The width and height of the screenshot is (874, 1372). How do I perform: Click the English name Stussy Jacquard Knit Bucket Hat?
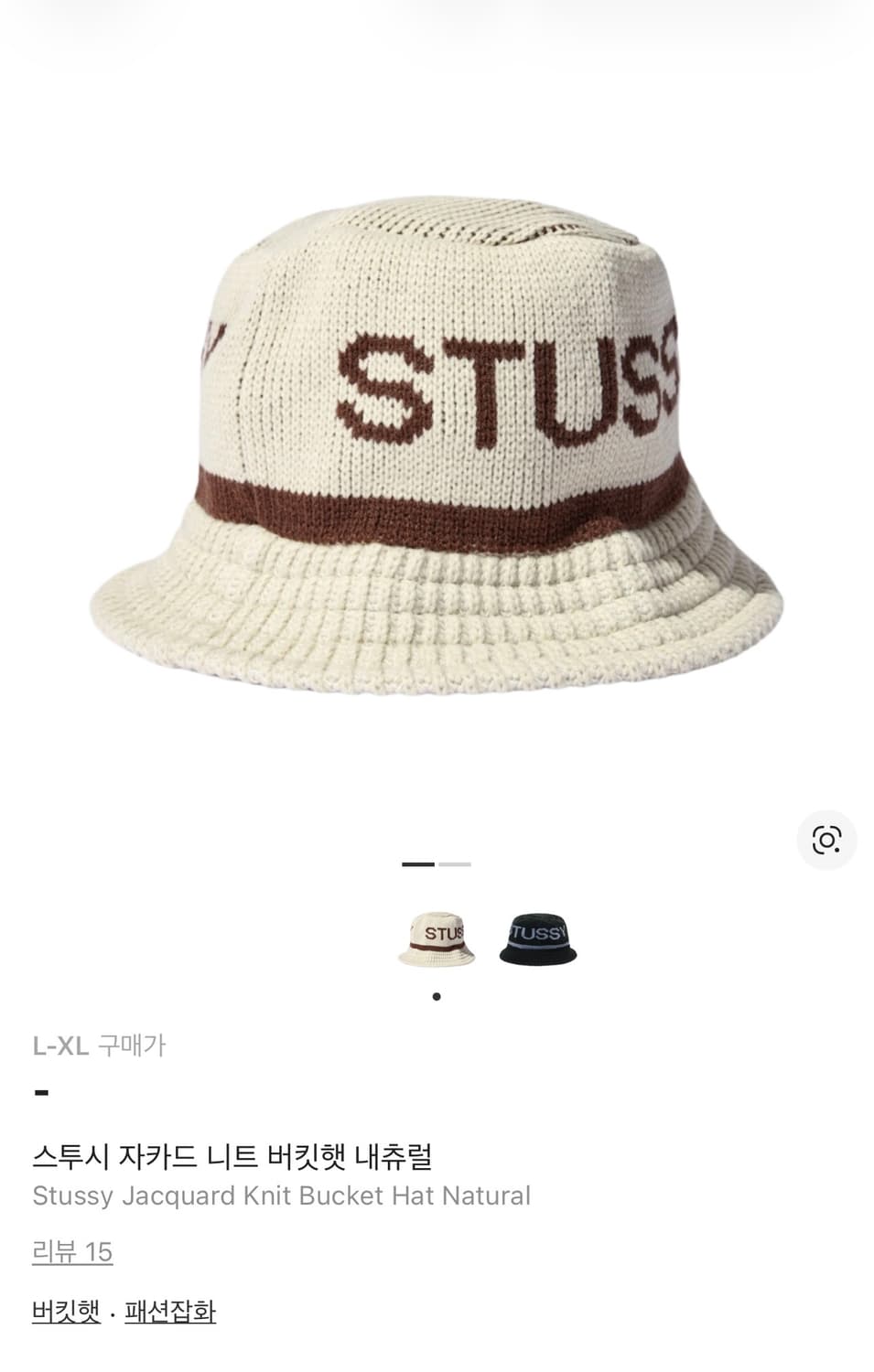282,1195
